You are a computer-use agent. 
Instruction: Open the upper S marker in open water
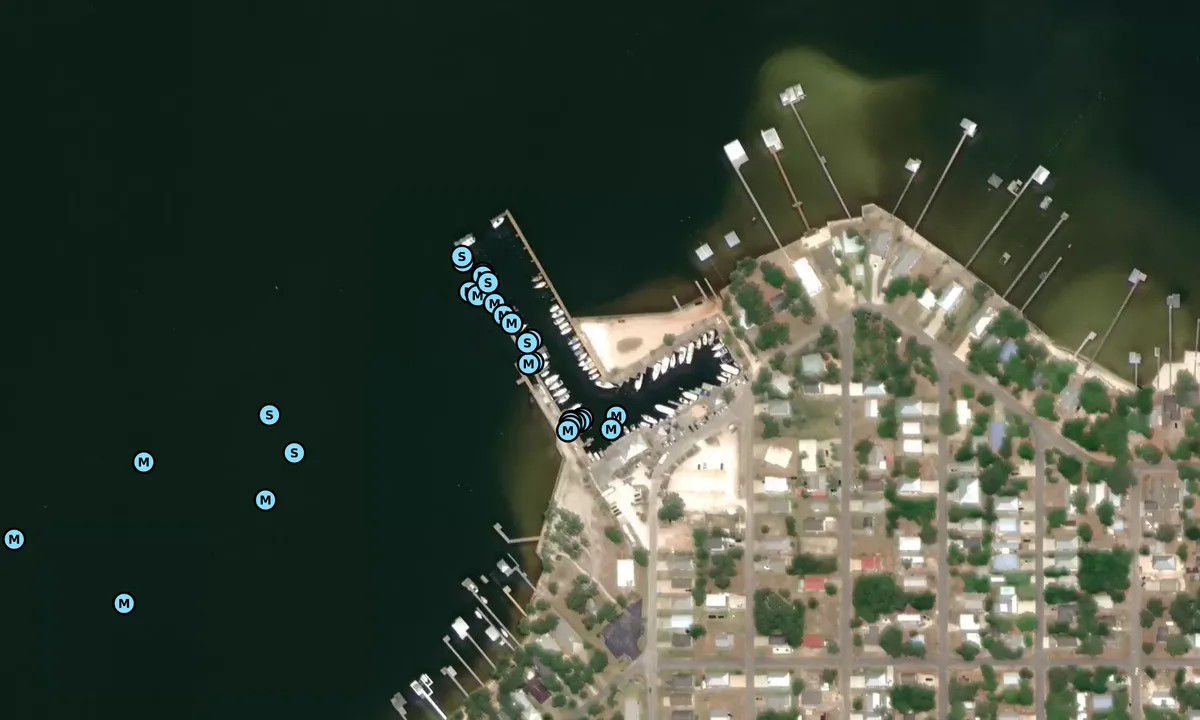click(269, 415)
